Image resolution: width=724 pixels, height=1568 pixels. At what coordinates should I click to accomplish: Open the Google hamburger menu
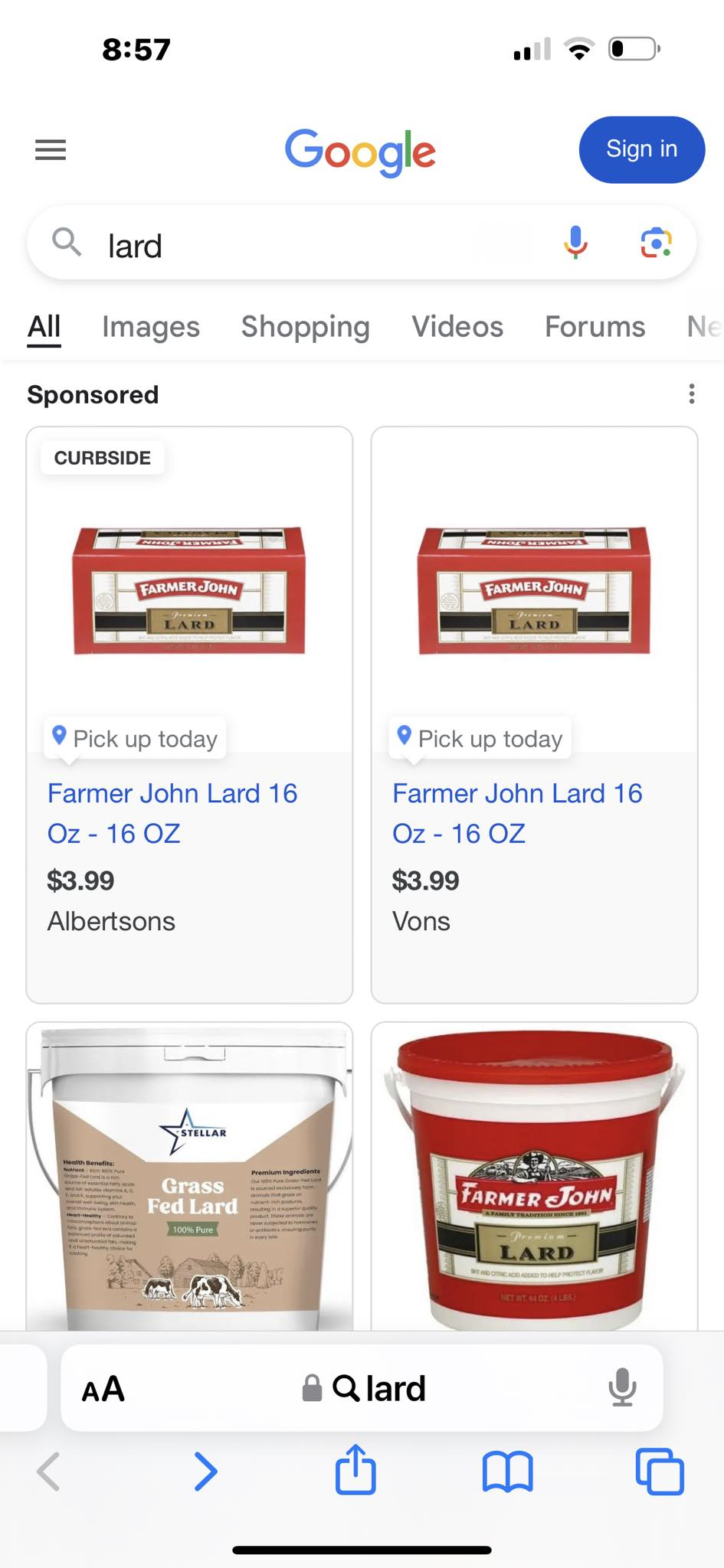pyautogui.click(x=51, y=149)
